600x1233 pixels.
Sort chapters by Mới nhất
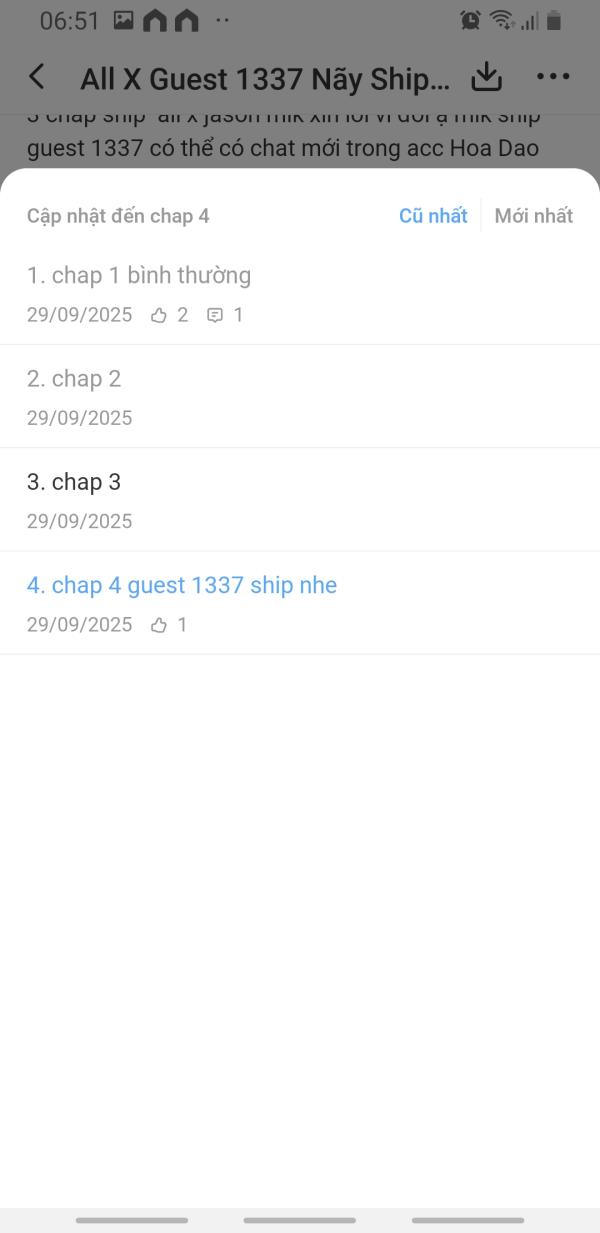534,215
